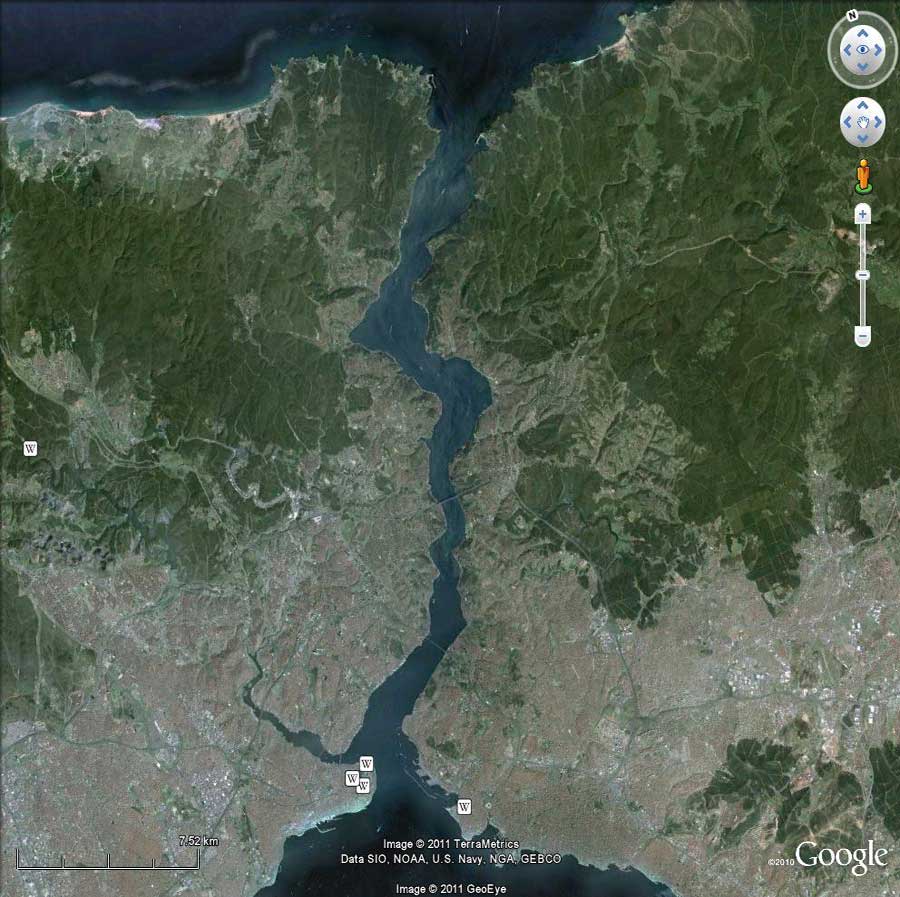Screen dimensions: 900x897
Task: Tilt the view up with the look joystick's up arrow
Action: pyautogui.click(x=862, y=33)
